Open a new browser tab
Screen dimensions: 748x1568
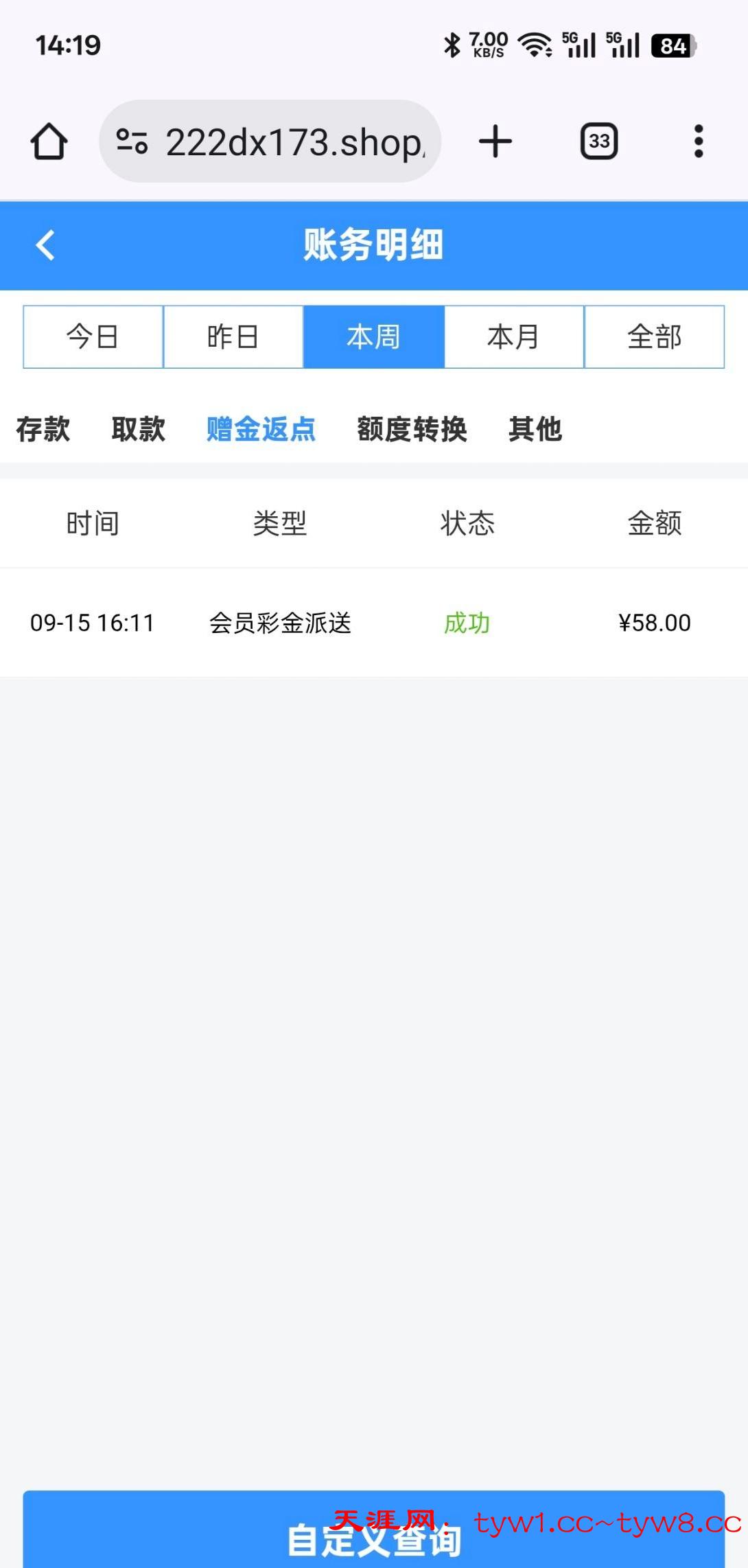tap(495, 141)
